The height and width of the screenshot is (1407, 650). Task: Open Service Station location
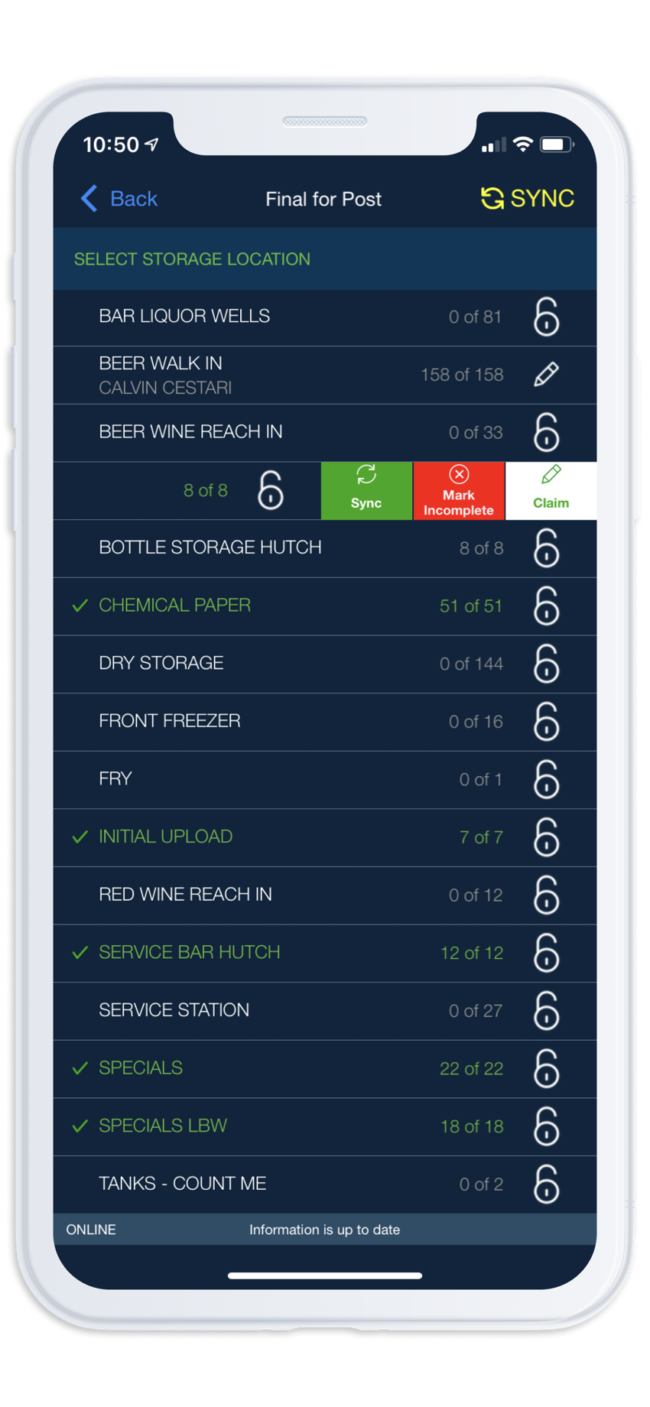[x=174, y=1010]
